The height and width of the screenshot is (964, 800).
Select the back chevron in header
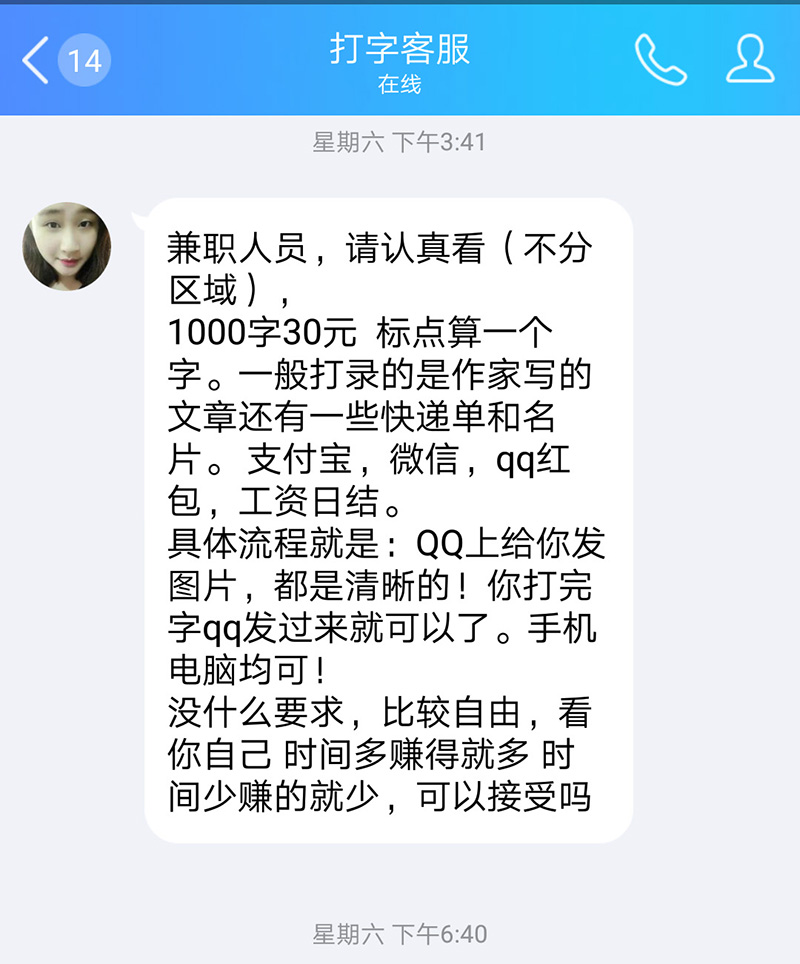35,62
